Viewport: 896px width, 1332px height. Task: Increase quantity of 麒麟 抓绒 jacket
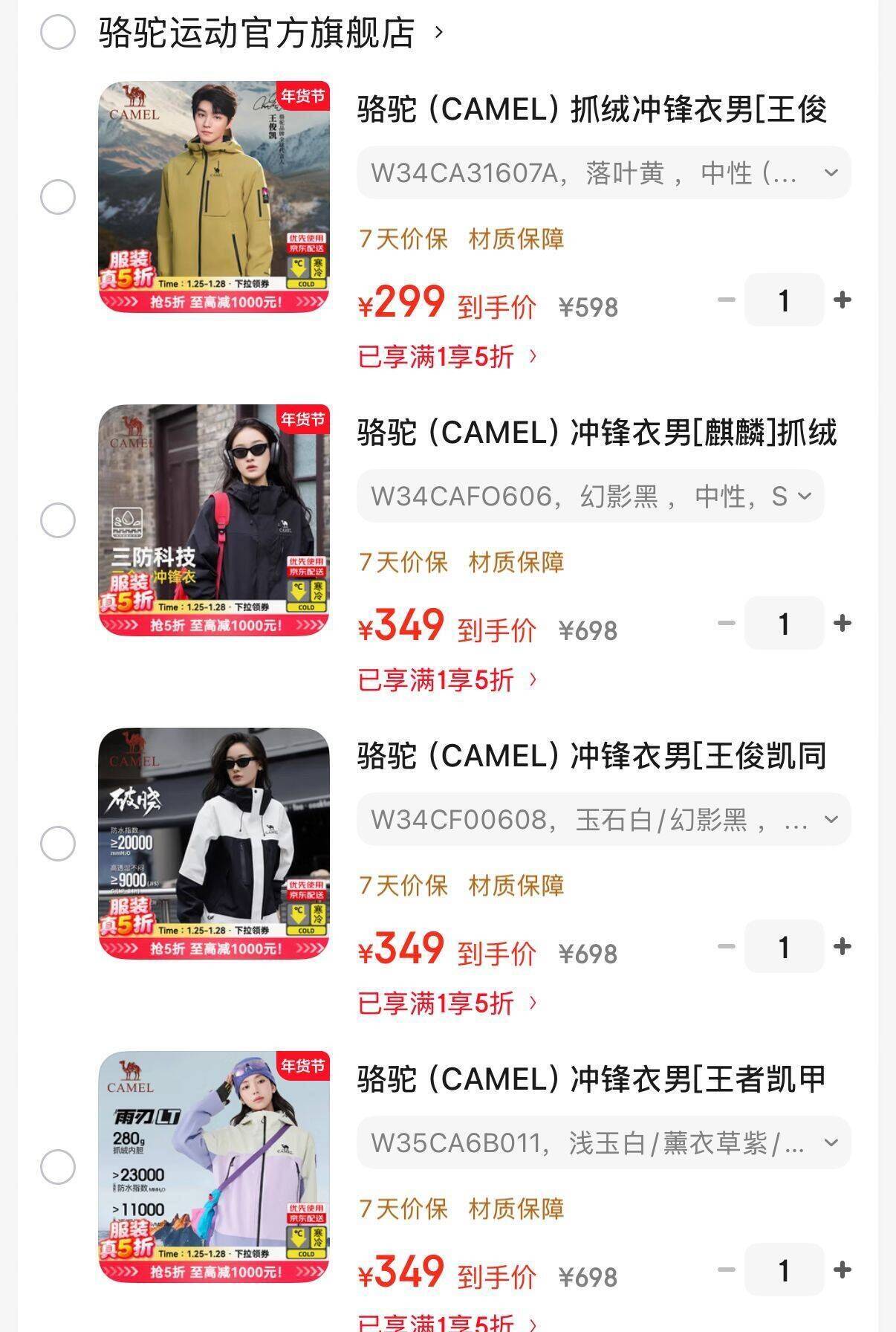[843, 624]
